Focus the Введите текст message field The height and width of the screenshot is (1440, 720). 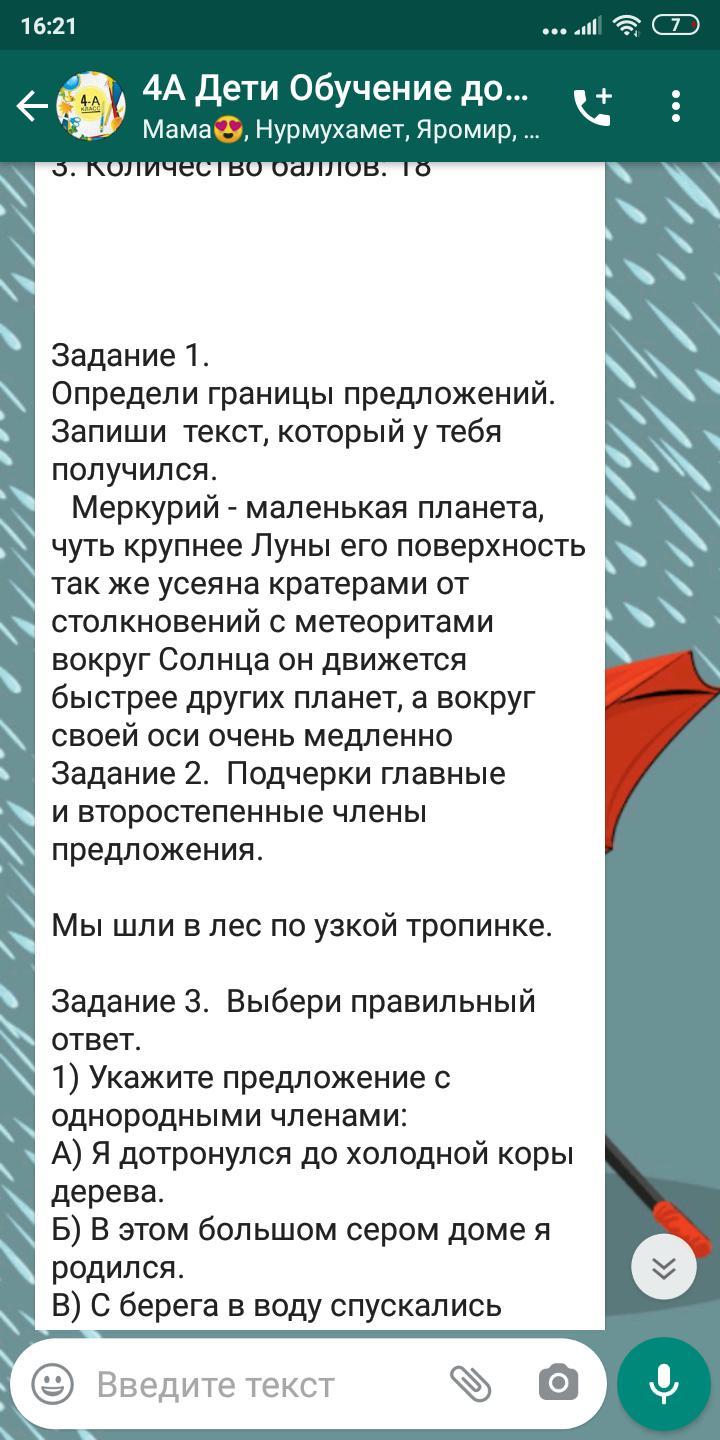260,1385
